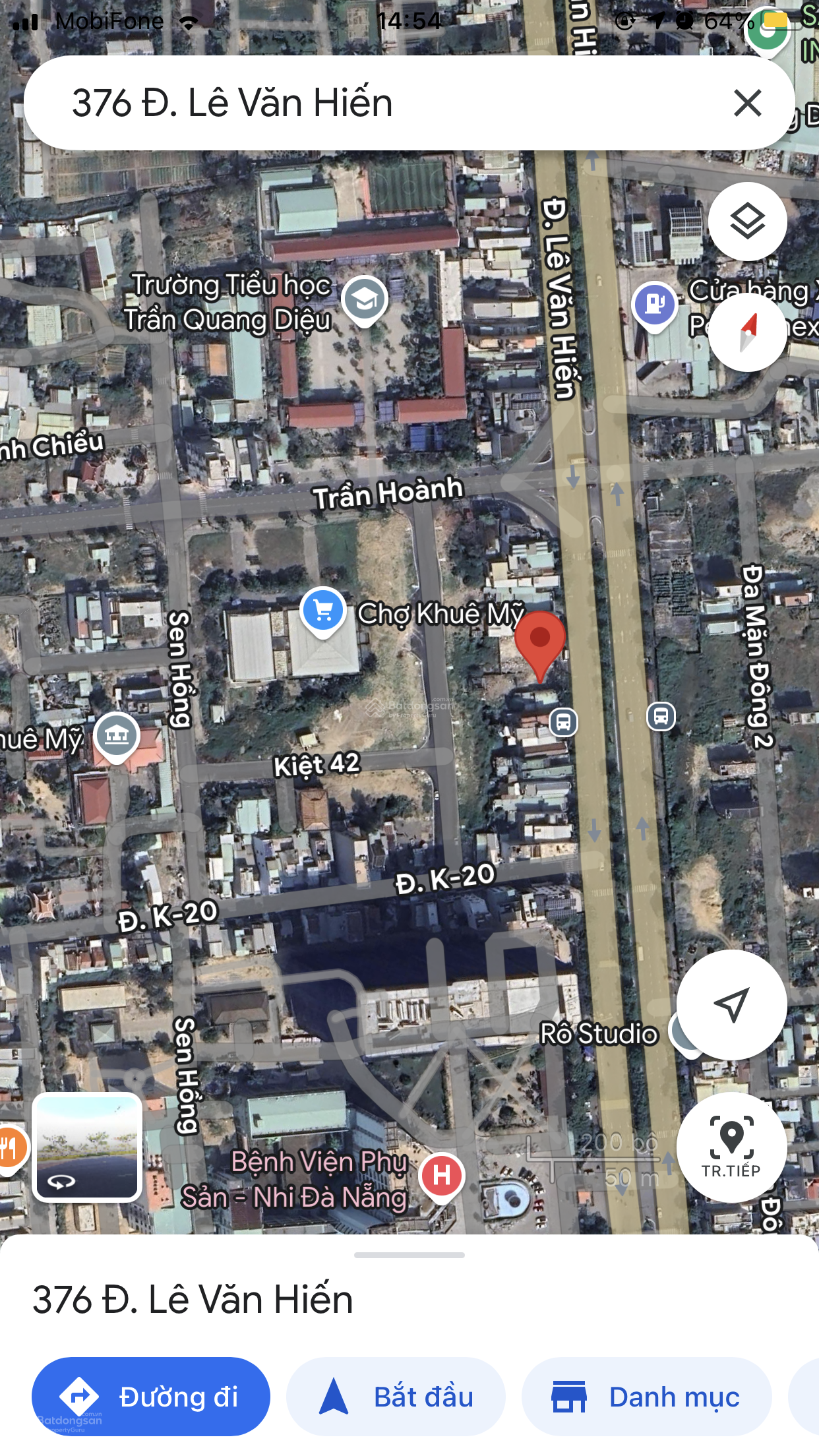Select the Chợ Khuê Mỹ market pin
The image size is (819, 1456).
tap(322, 610)
